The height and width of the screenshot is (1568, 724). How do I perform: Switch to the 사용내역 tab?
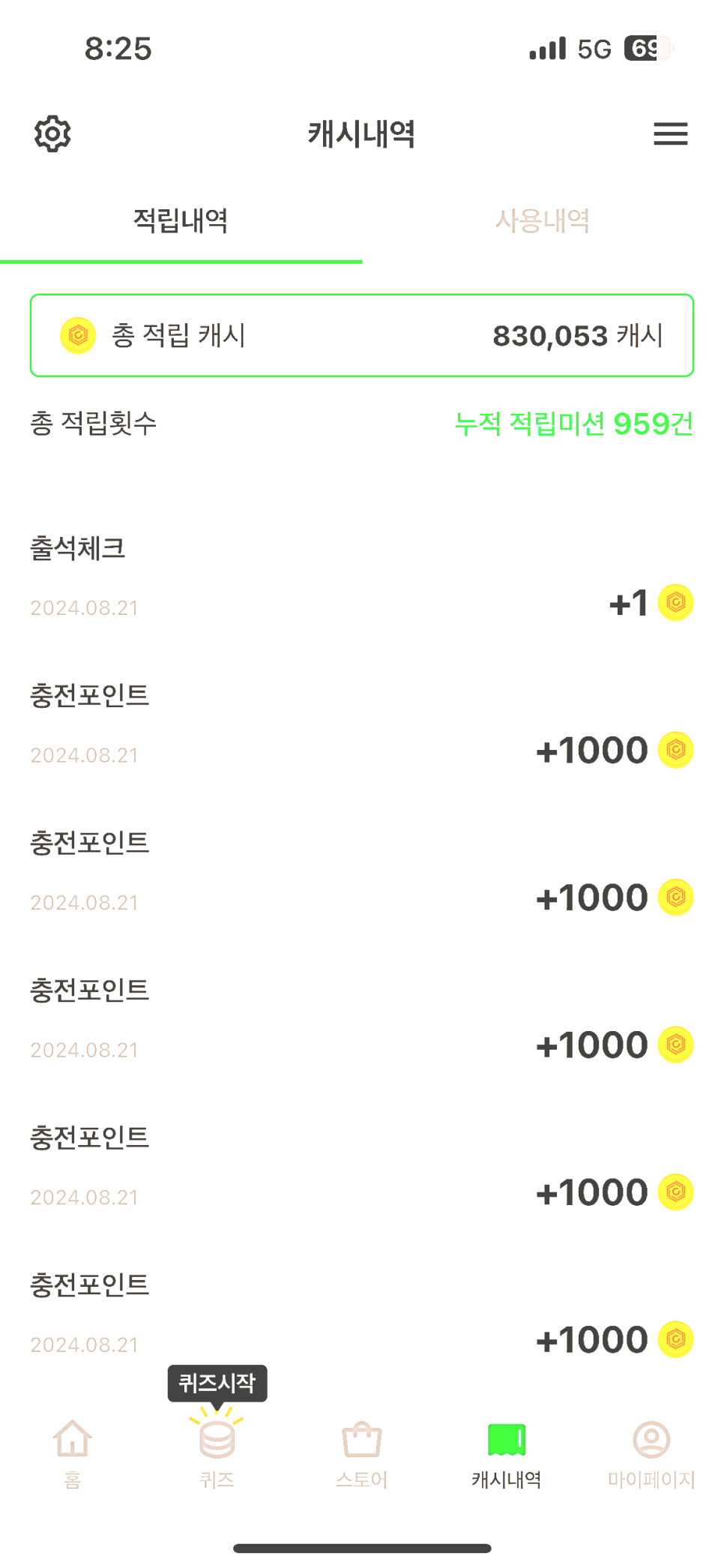[x=543, y=220]
